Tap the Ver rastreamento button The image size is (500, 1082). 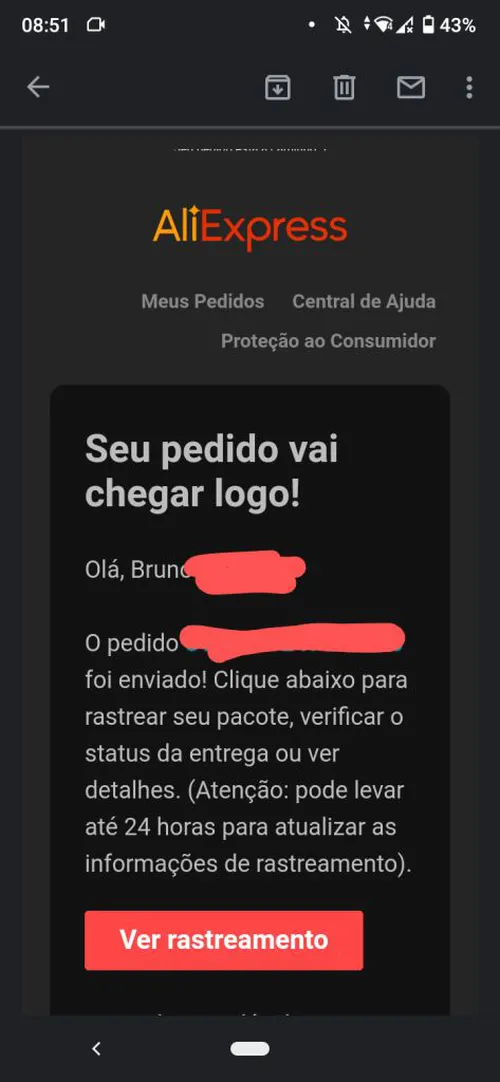[223, 940]
